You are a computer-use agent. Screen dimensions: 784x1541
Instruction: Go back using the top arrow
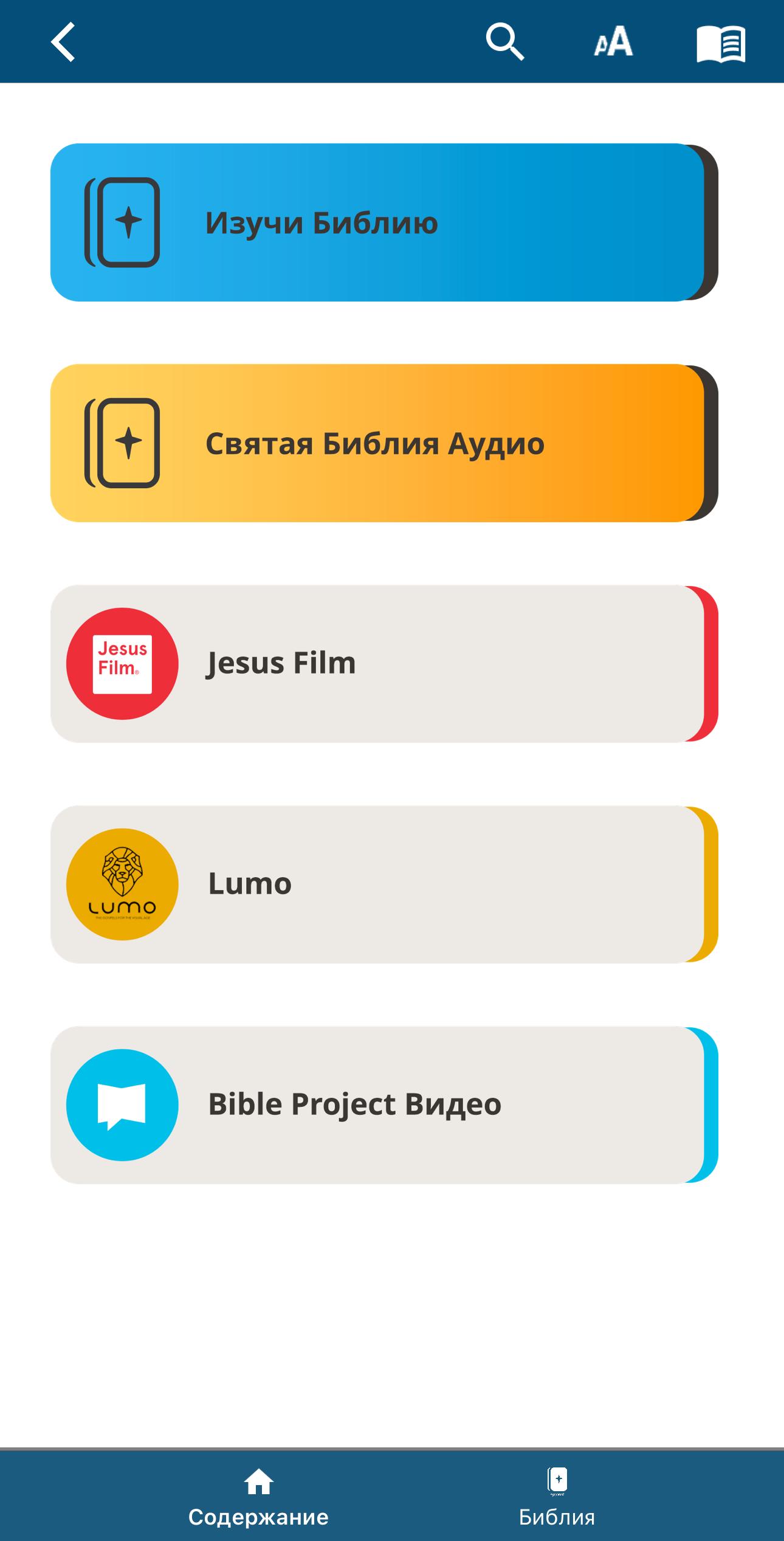pyautogui.click(x=63, y=42)
